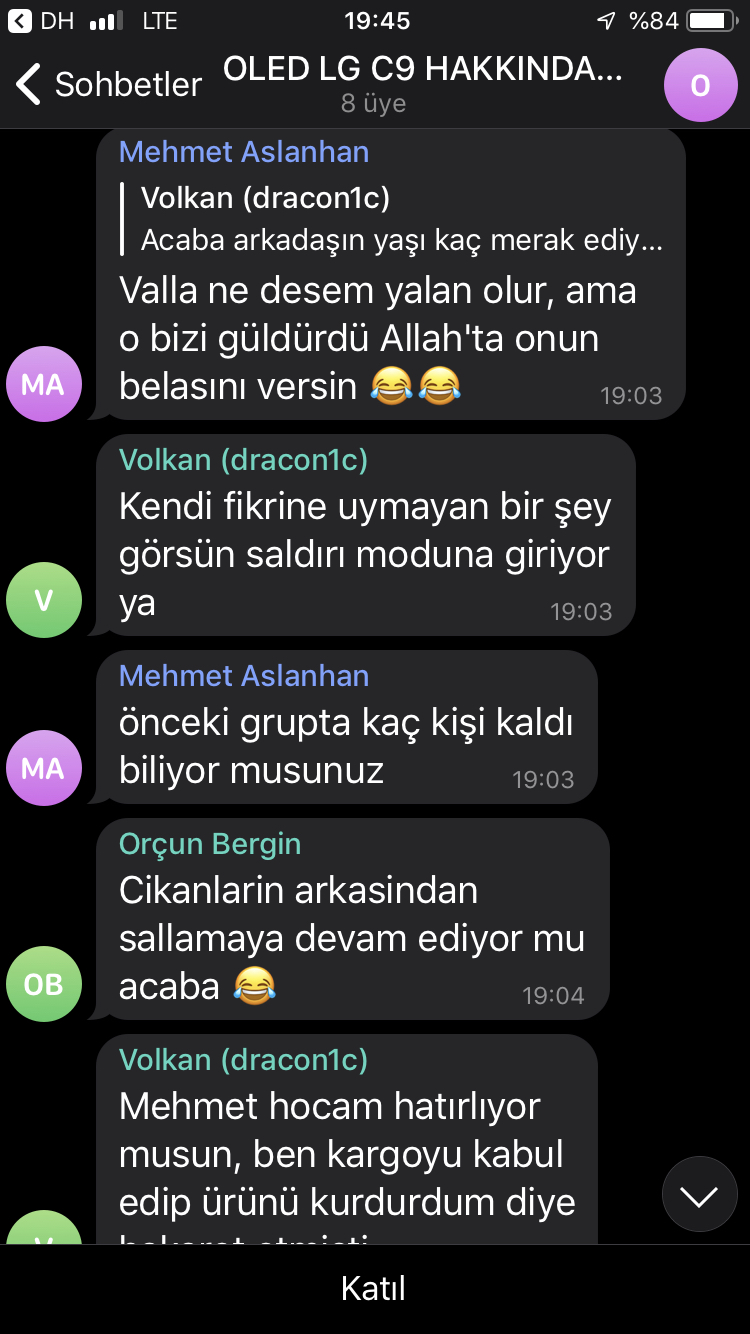Open the quoted Volkan message in Mehmet's reply
The image size is (750, 1334).
click(400, 219)
